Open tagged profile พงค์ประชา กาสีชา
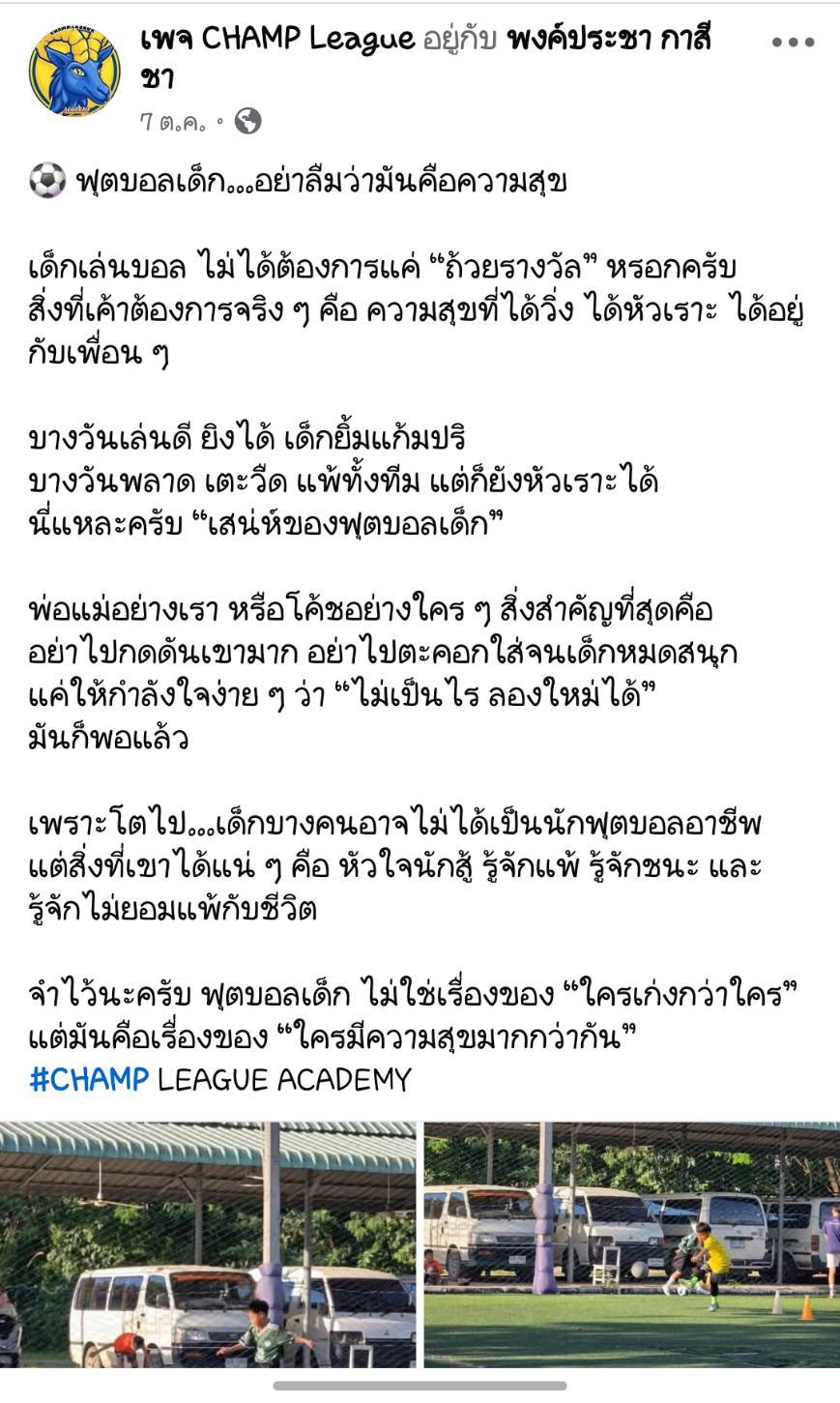This screenshot has width=840, height=1403. [x=610, y=39]
